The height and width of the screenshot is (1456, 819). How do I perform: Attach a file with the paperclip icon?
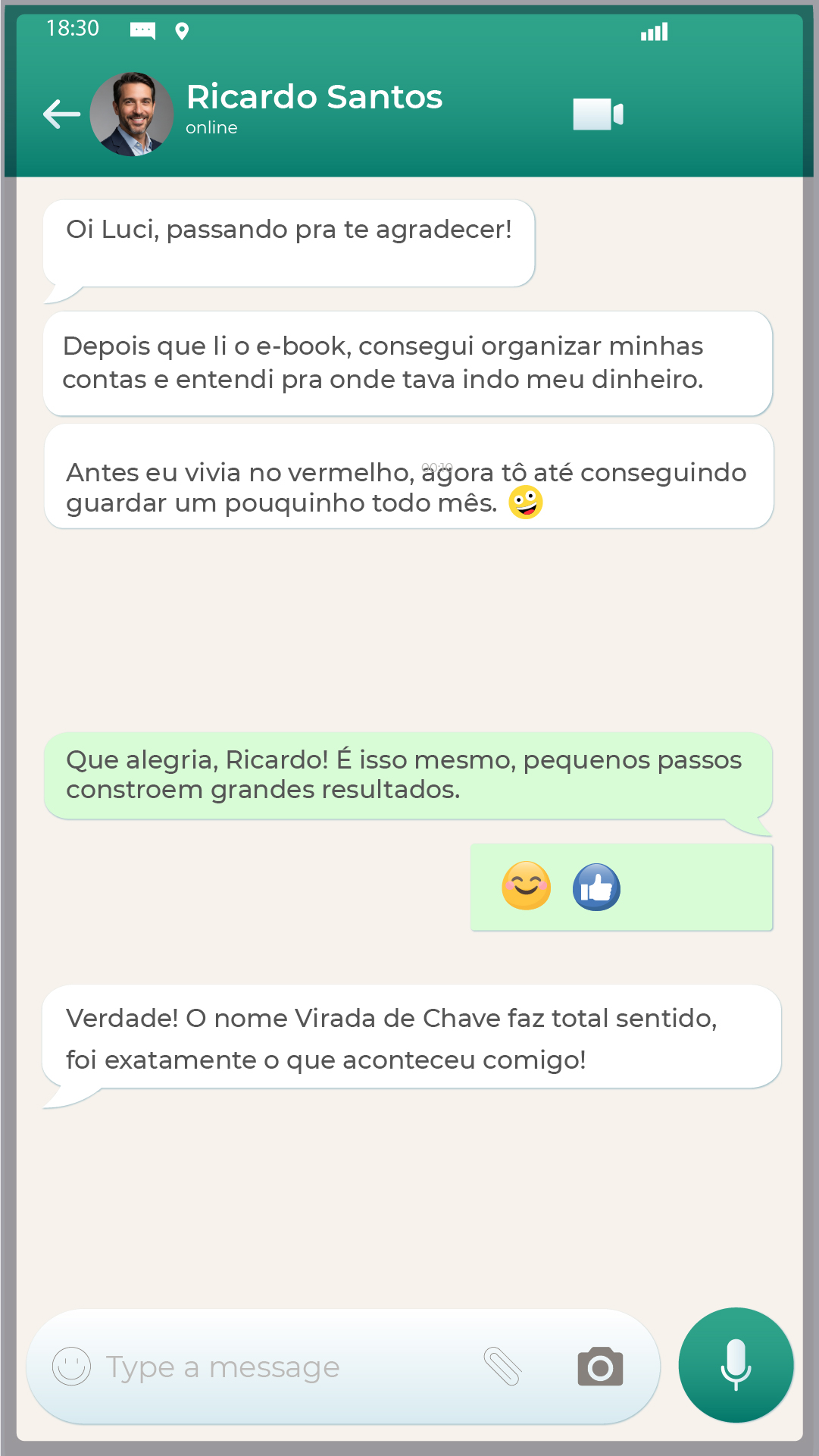[504, 1366]
